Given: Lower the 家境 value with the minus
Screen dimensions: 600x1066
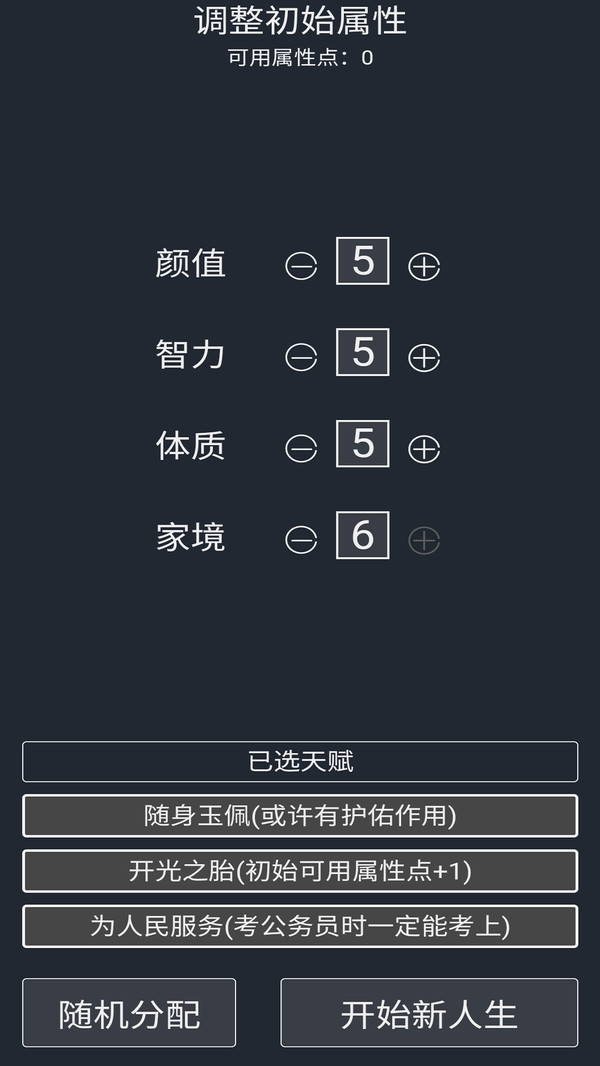Looking at the screenshot, I should pos(301,540).
